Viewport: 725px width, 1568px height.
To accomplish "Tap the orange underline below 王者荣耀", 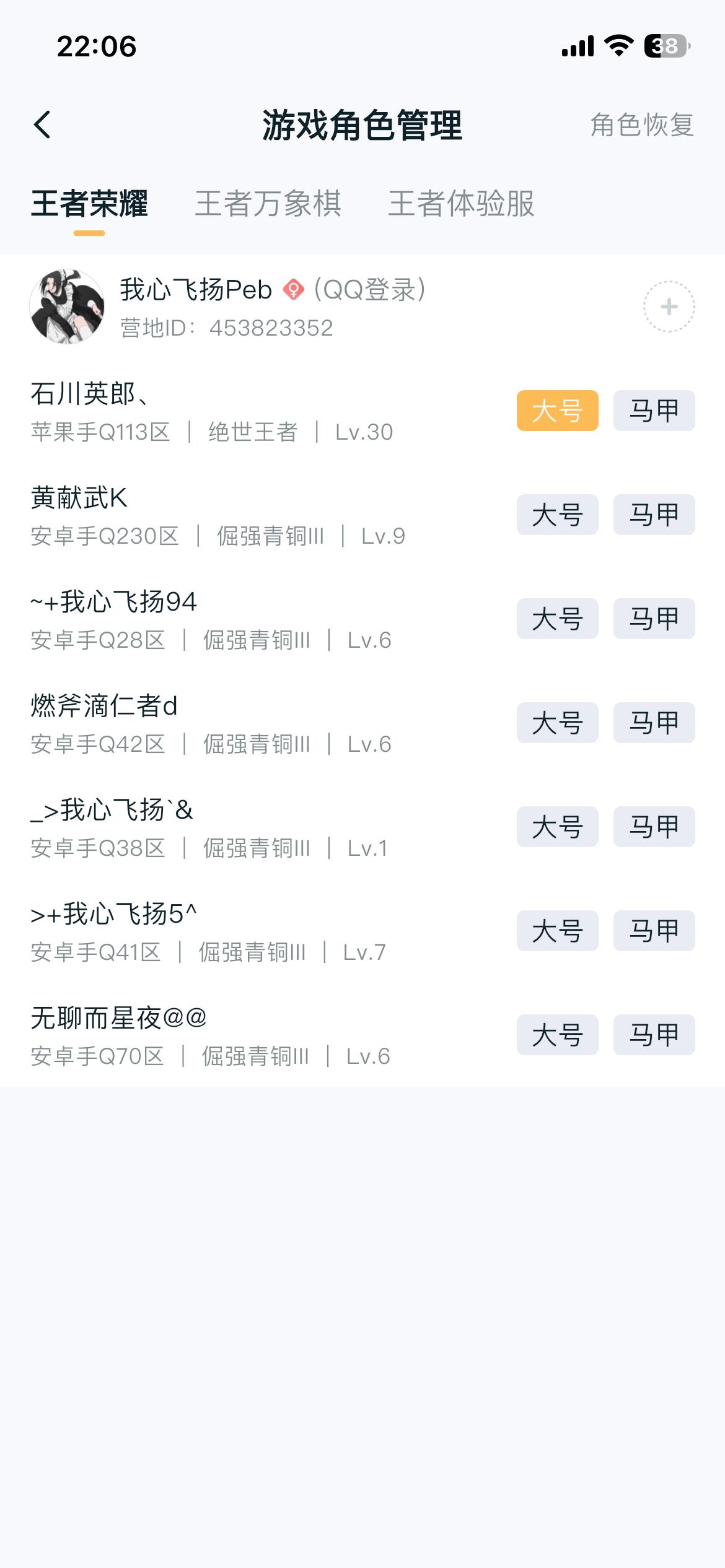I will [89, 233].
